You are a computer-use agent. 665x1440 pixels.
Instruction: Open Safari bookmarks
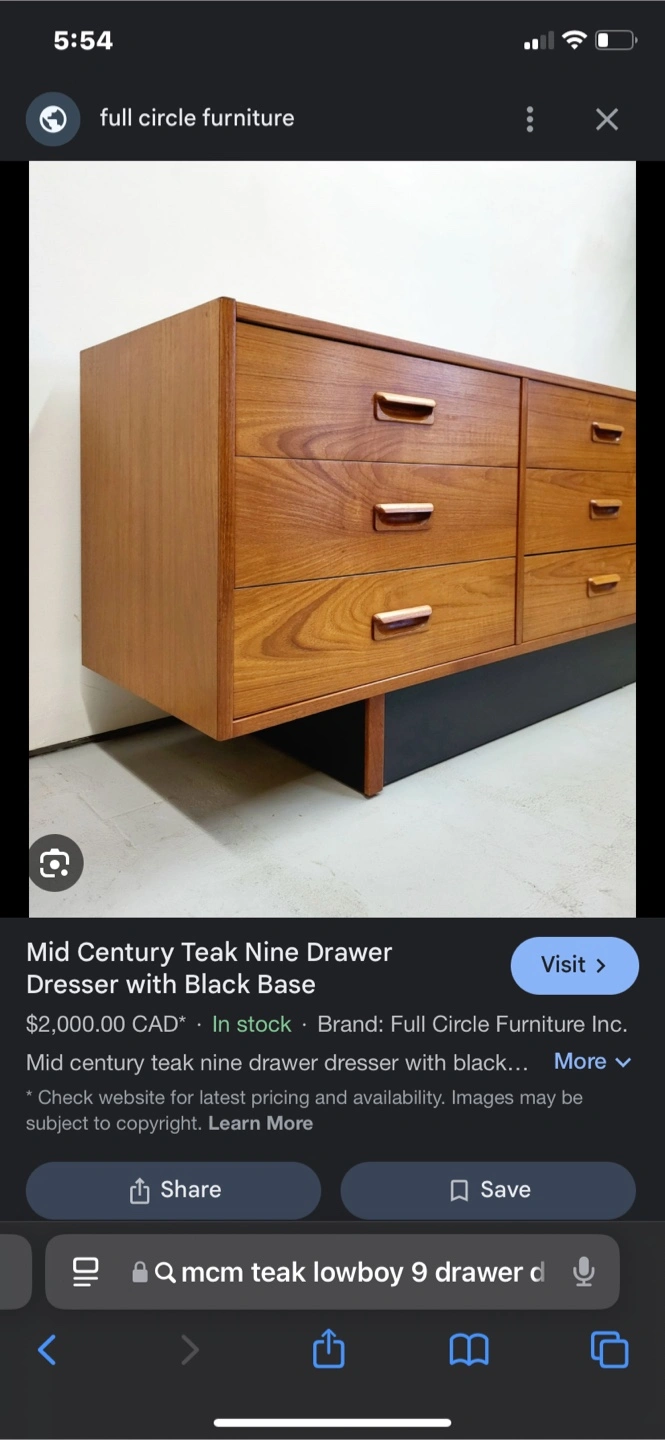468,1351
